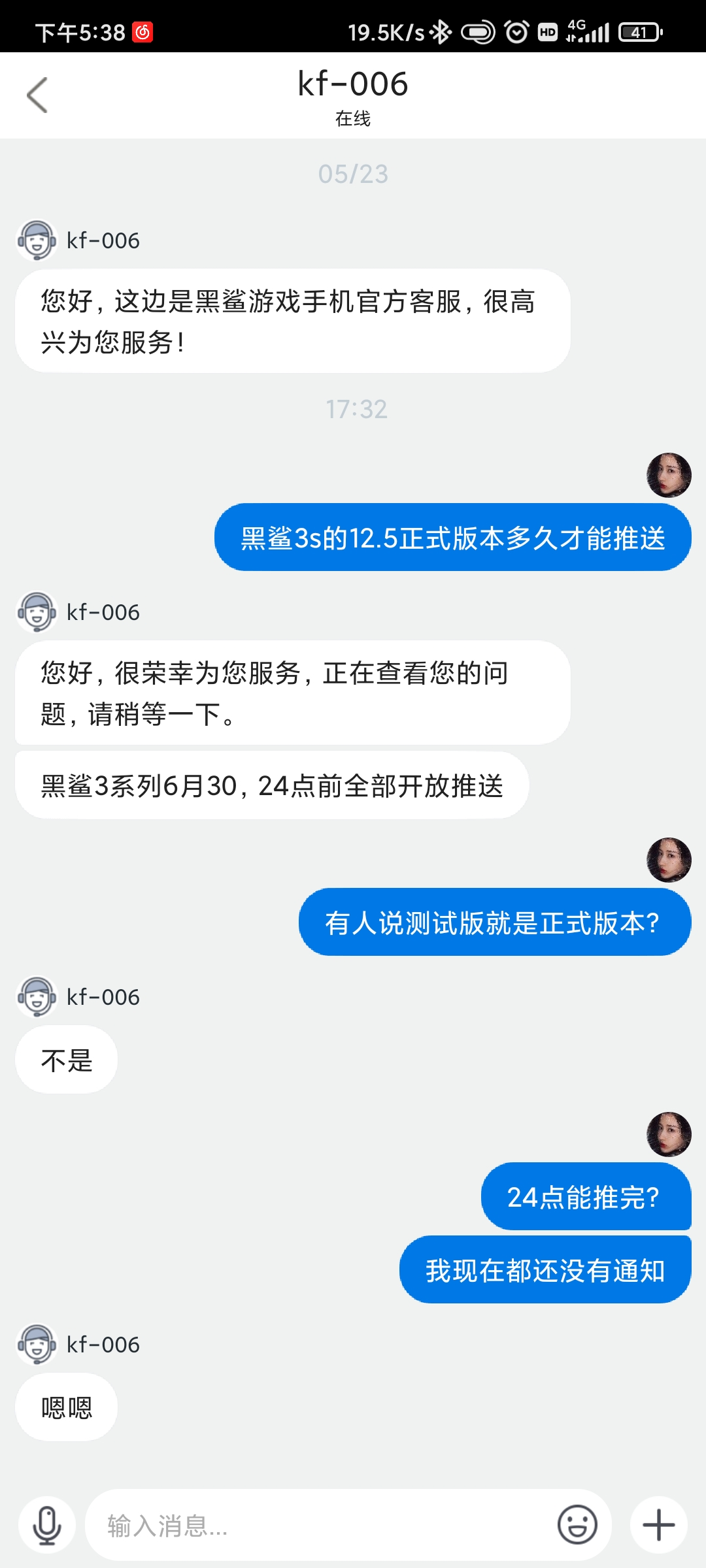Go back using the top-left arrow
This screenshot has height=1568, width=706.
pos(37,95)
